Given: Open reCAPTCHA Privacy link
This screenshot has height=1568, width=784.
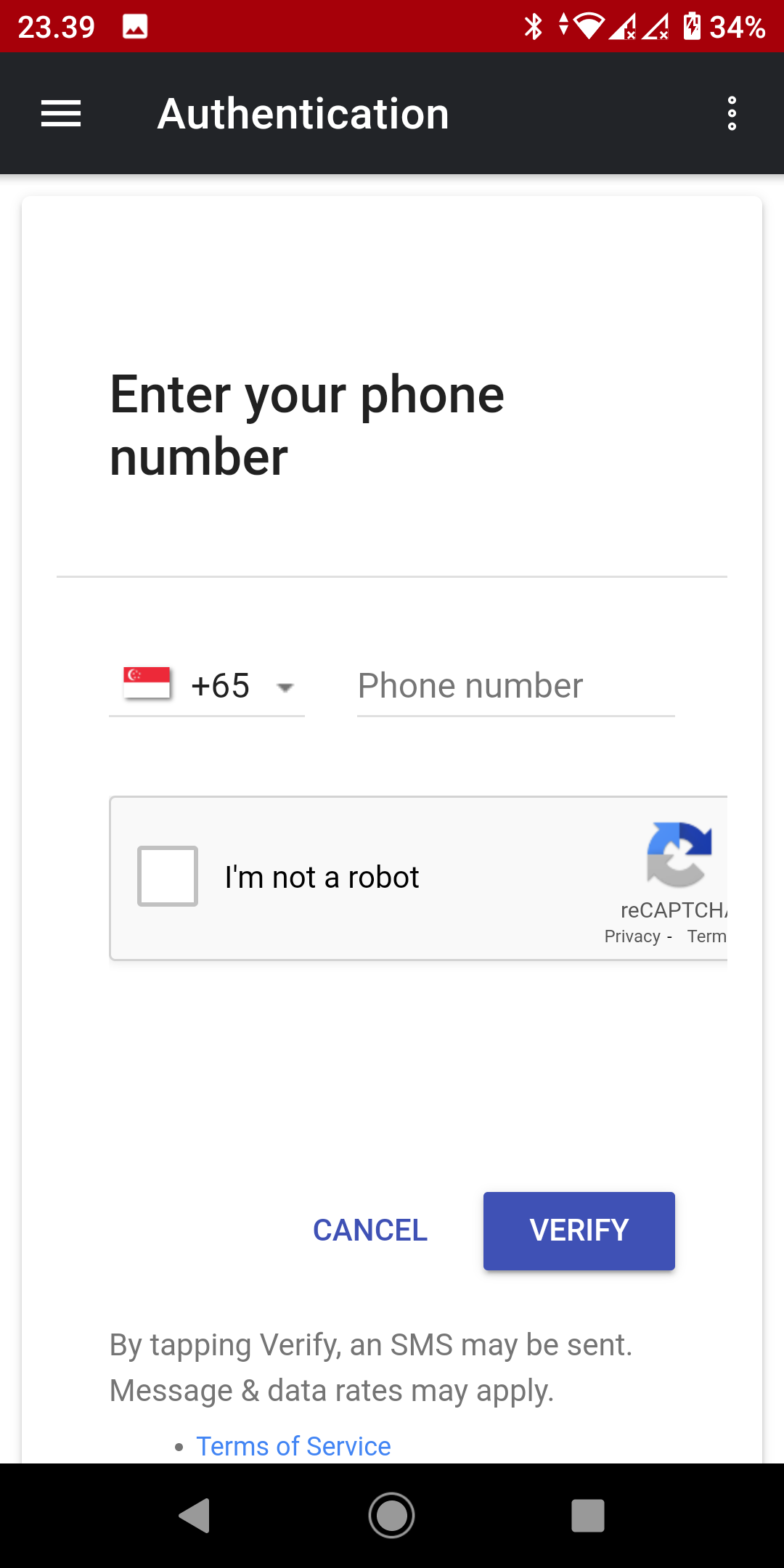Looking at the screenshot, I should click(632, 936).
